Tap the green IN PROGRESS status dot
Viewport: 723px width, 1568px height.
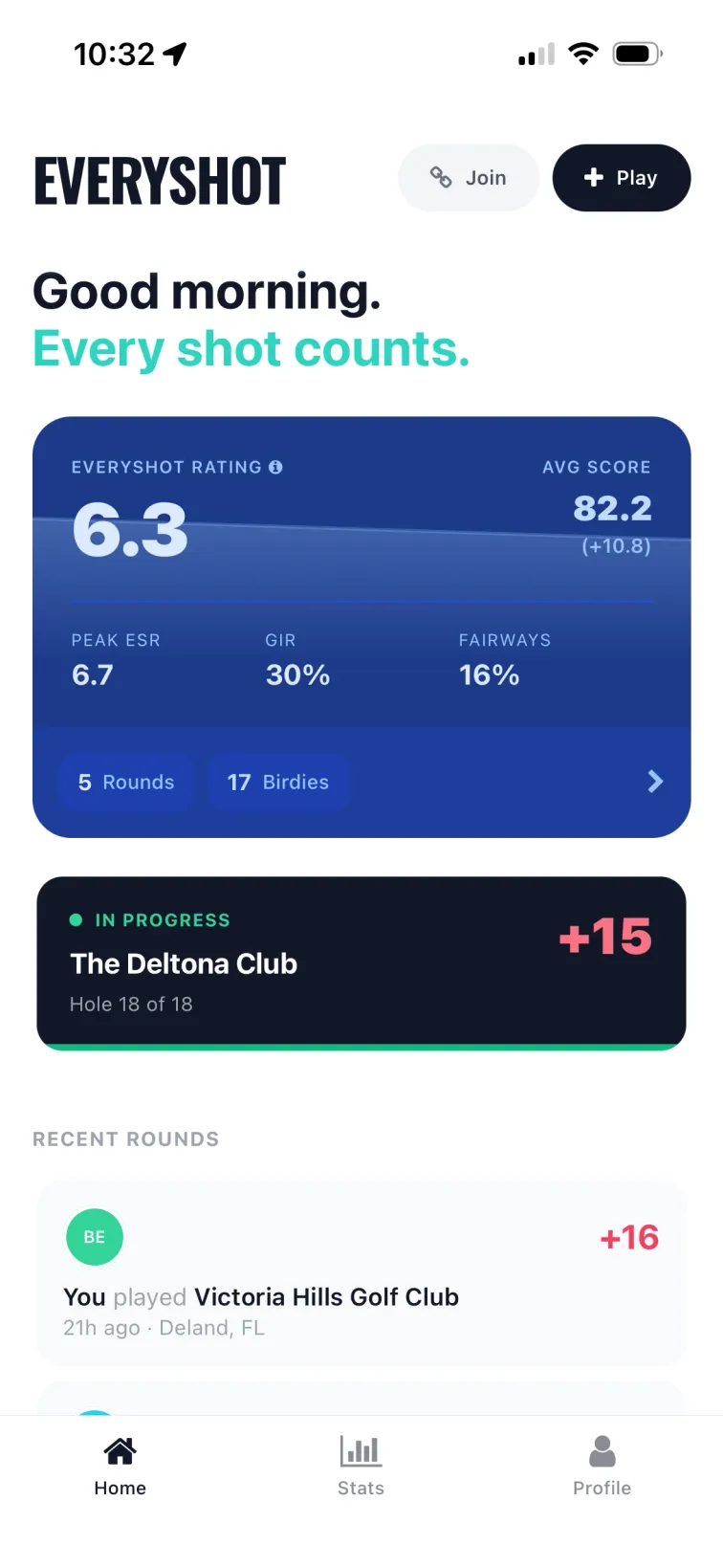[x=76, y=919]
